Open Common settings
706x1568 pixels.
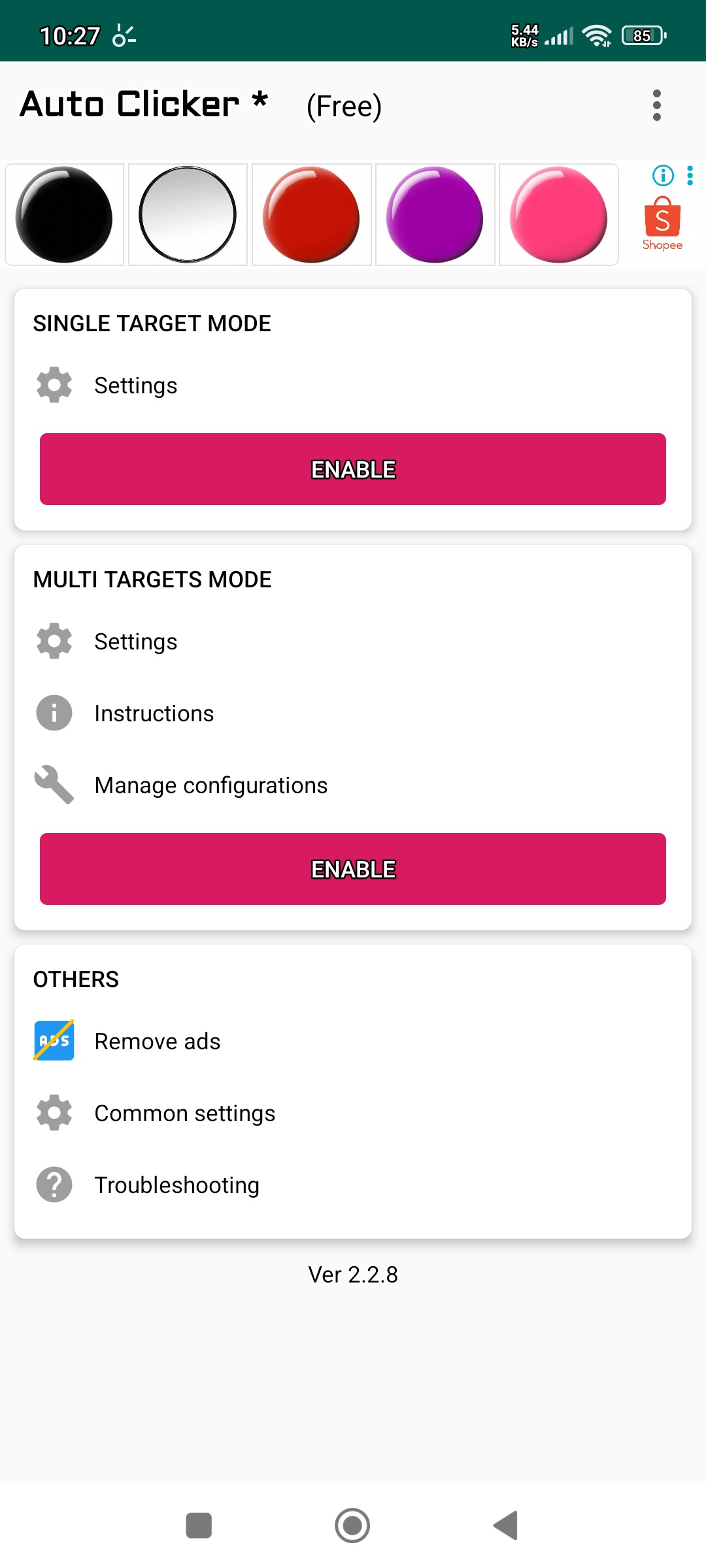point(353,1113)
